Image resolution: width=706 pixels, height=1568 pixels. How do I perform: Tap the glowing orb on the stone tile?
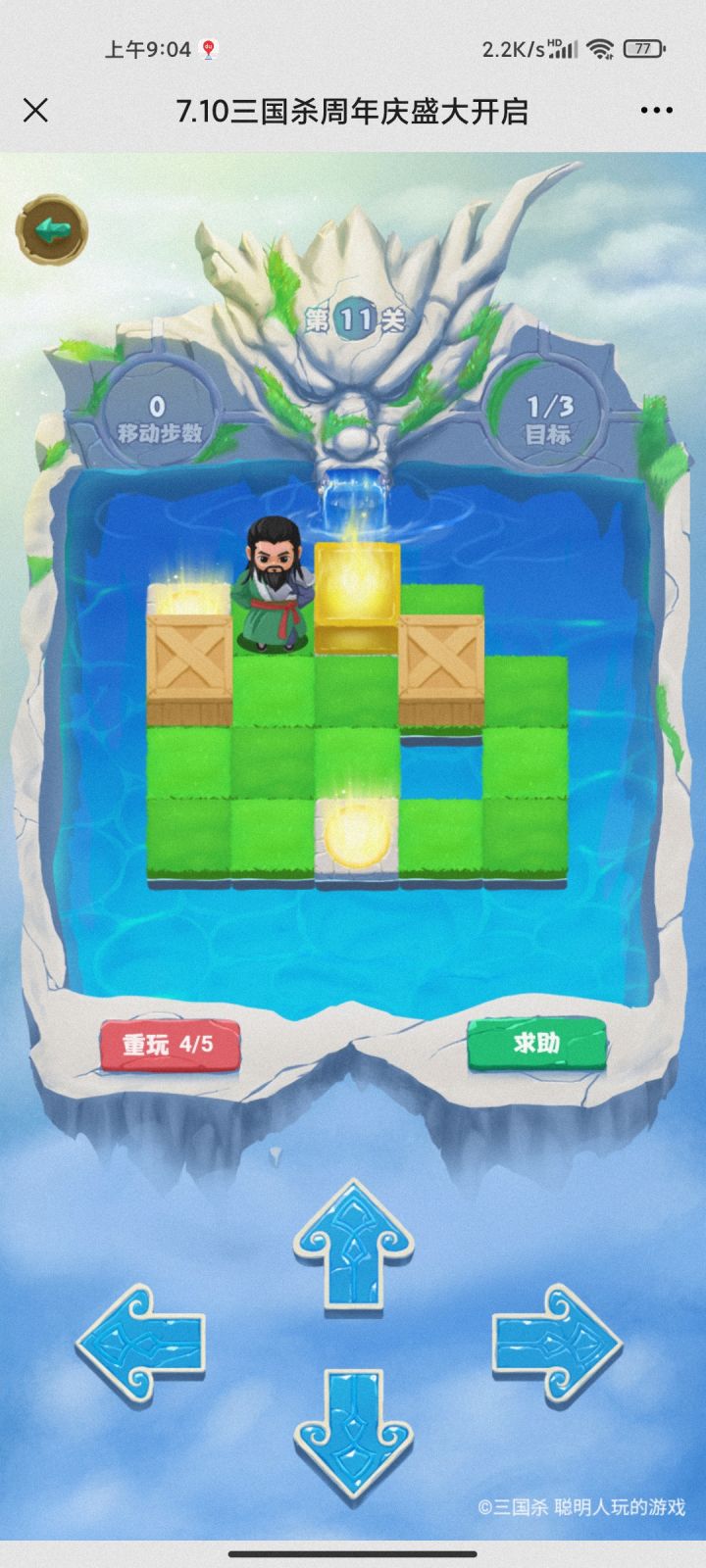pos(355,835)
